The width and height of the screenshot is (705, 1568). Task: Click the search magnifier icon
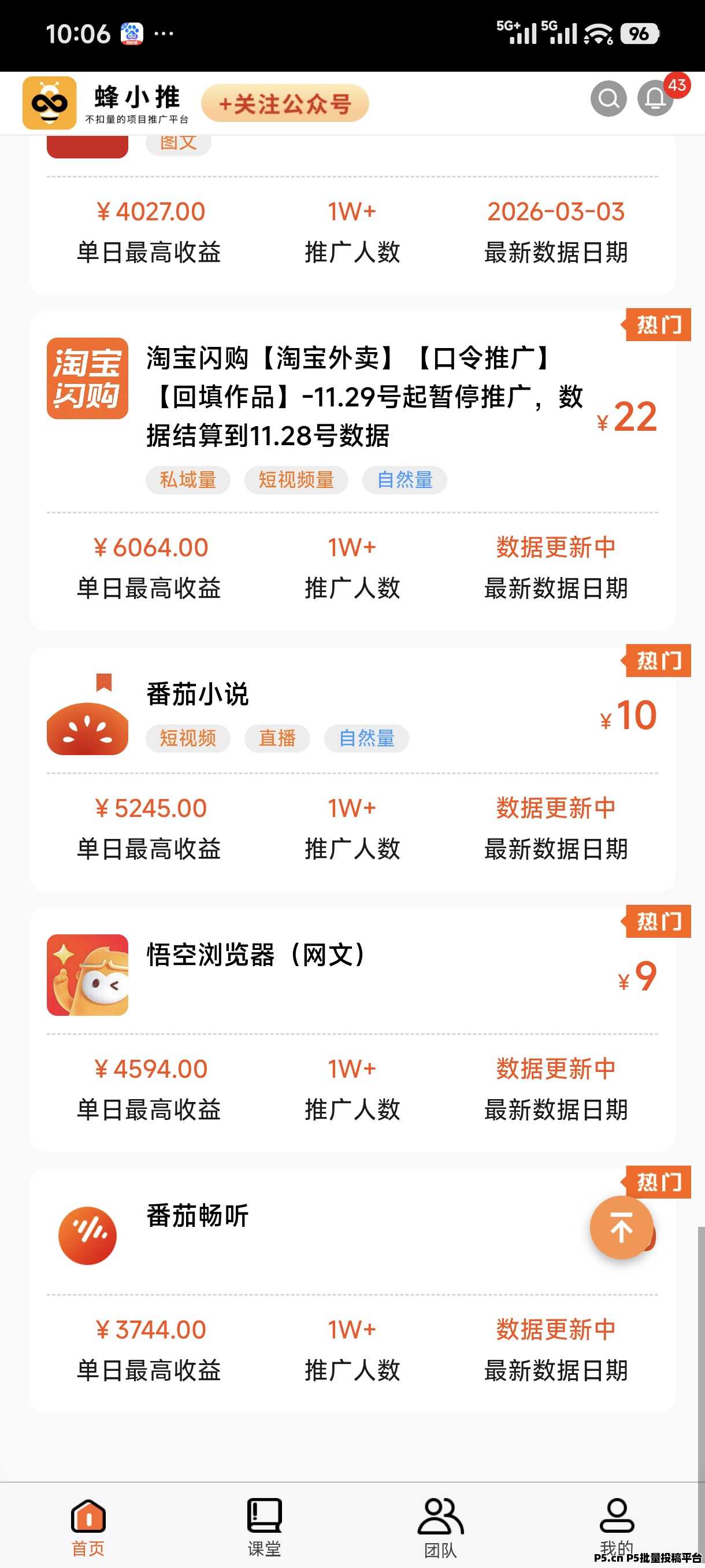(608, 99)
